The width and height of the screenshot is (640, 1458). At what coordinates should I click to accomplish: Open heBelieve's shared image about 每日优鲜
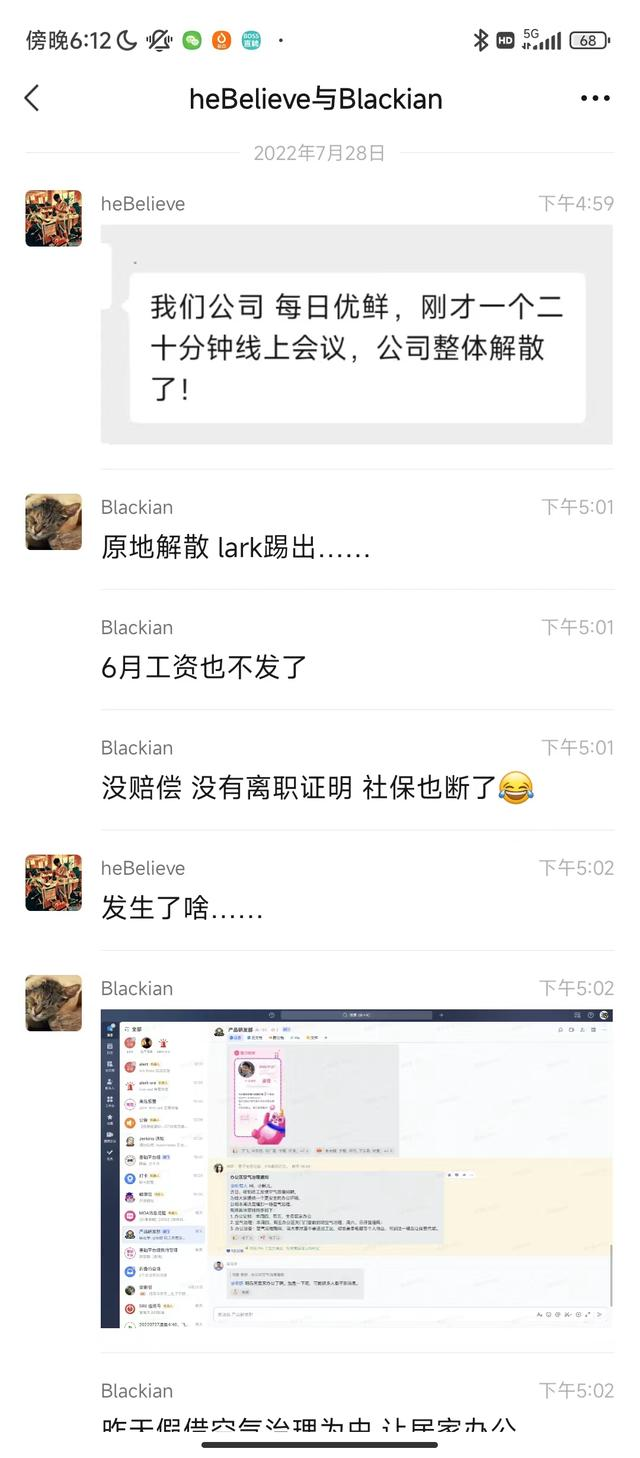[x=356, y=334]
